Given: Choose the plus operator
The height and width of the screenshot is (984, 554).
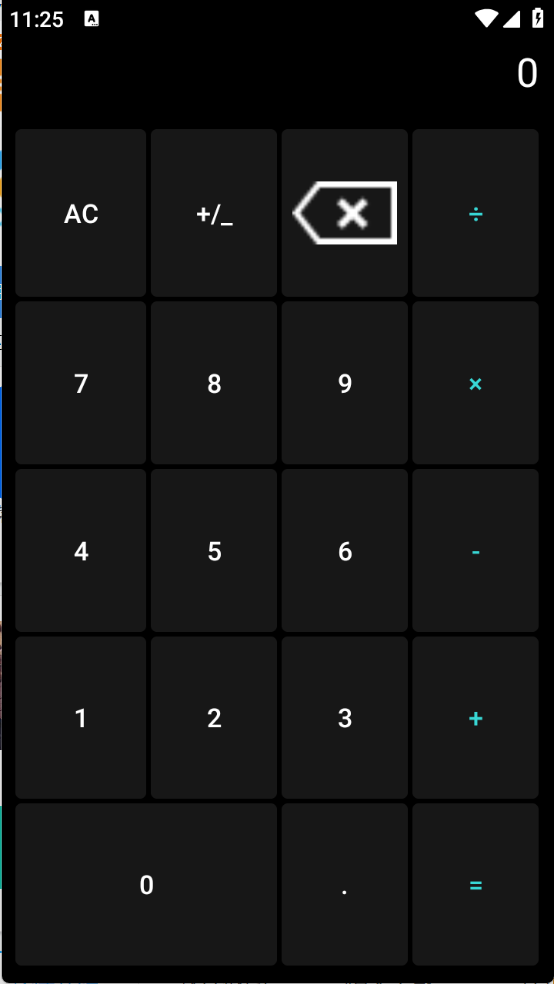Looking at the screenshot, I should pyautogui.click(x=476, y=717).
